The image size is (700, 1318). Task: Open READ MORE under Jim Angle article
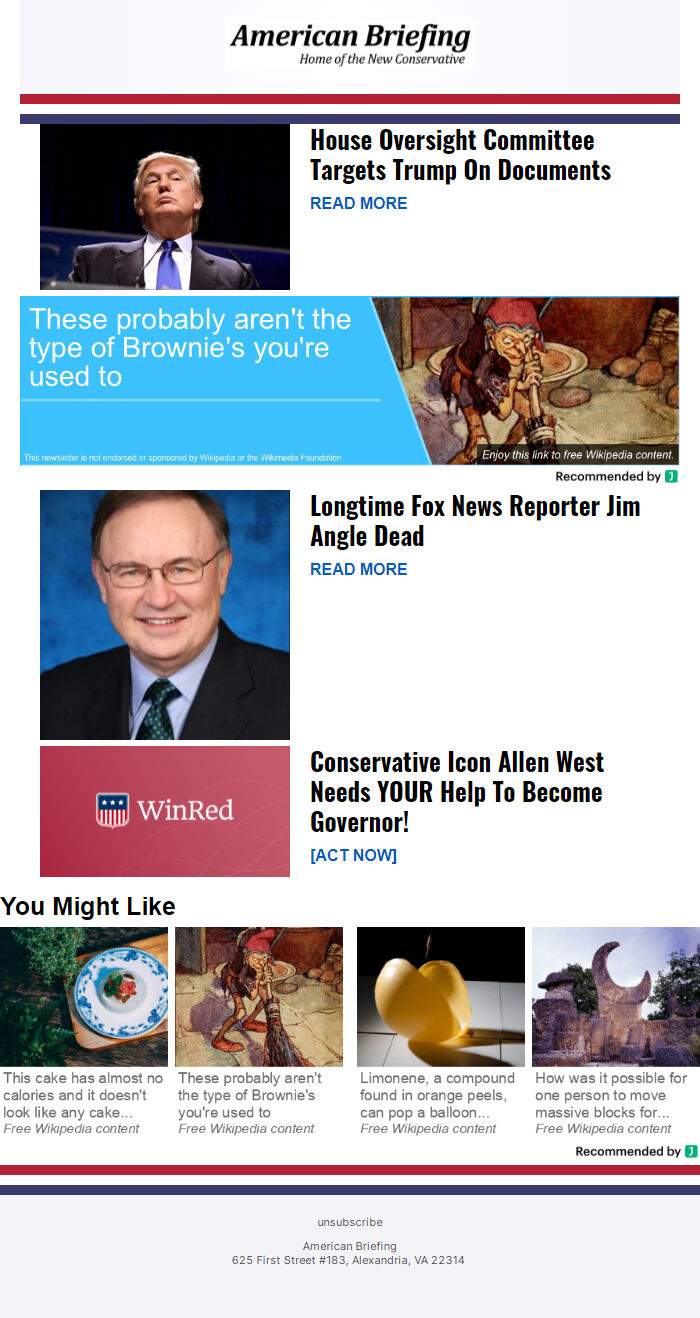pos(358,569)
